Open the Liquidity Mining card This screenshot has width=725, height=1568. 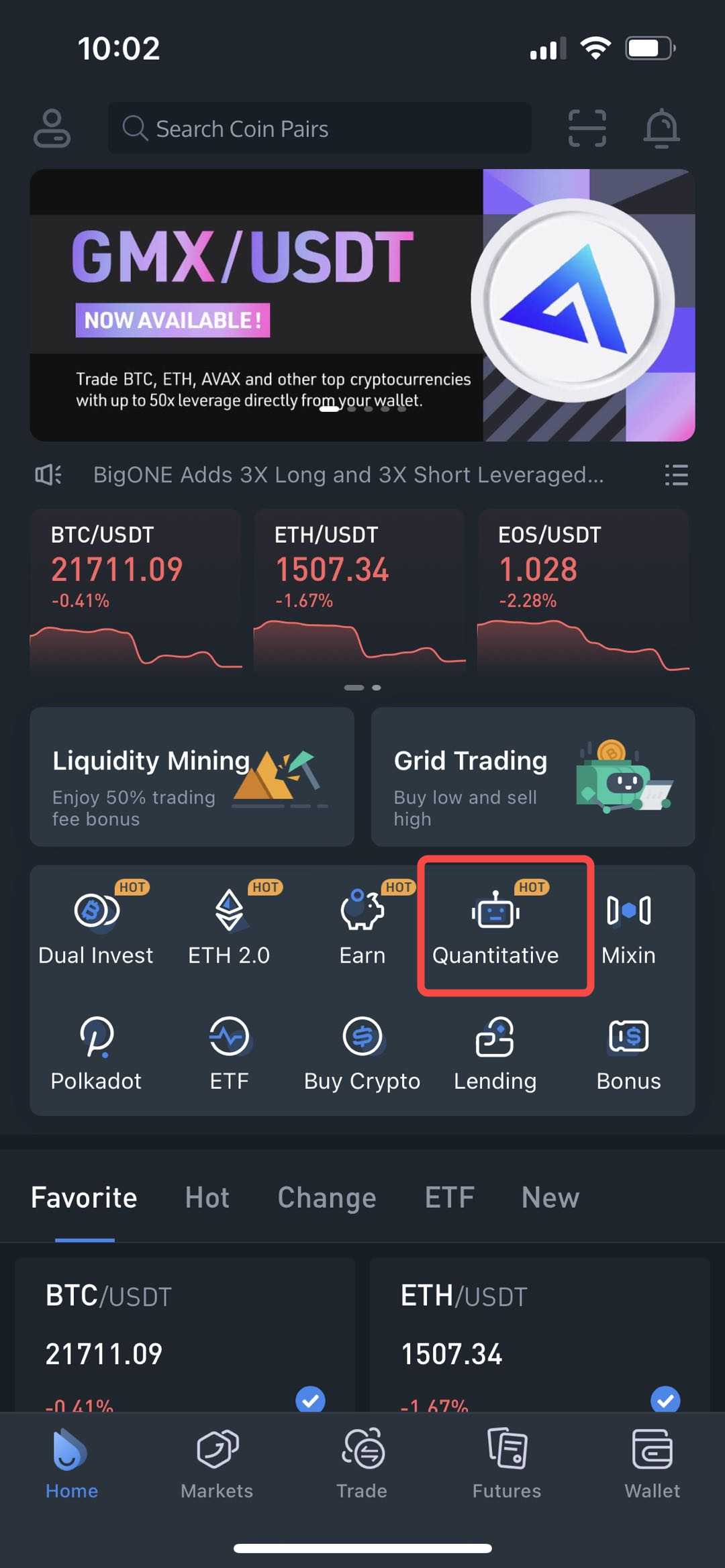192,776
